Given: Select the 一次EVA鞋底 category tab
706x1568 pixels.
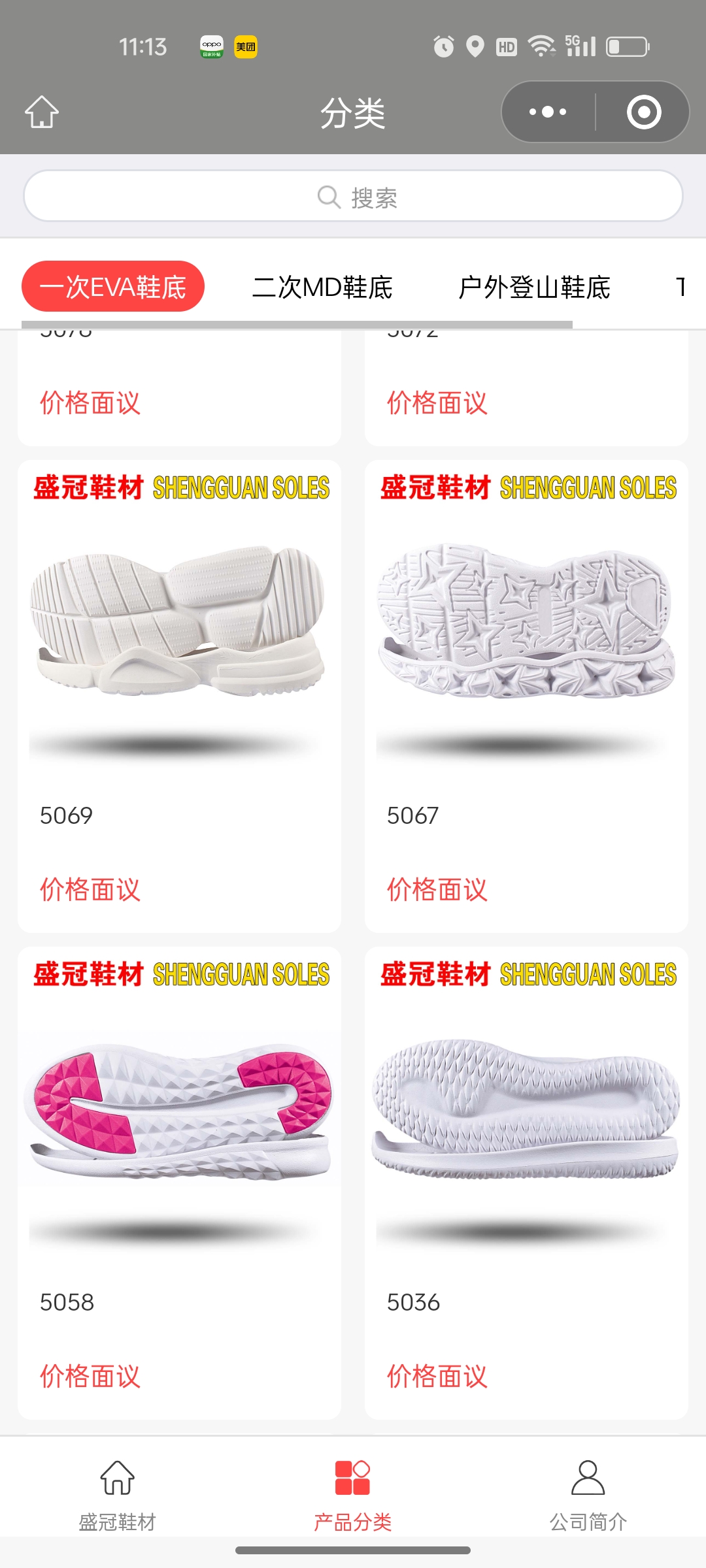Looking at the screenshot, I should pos(113,287).
